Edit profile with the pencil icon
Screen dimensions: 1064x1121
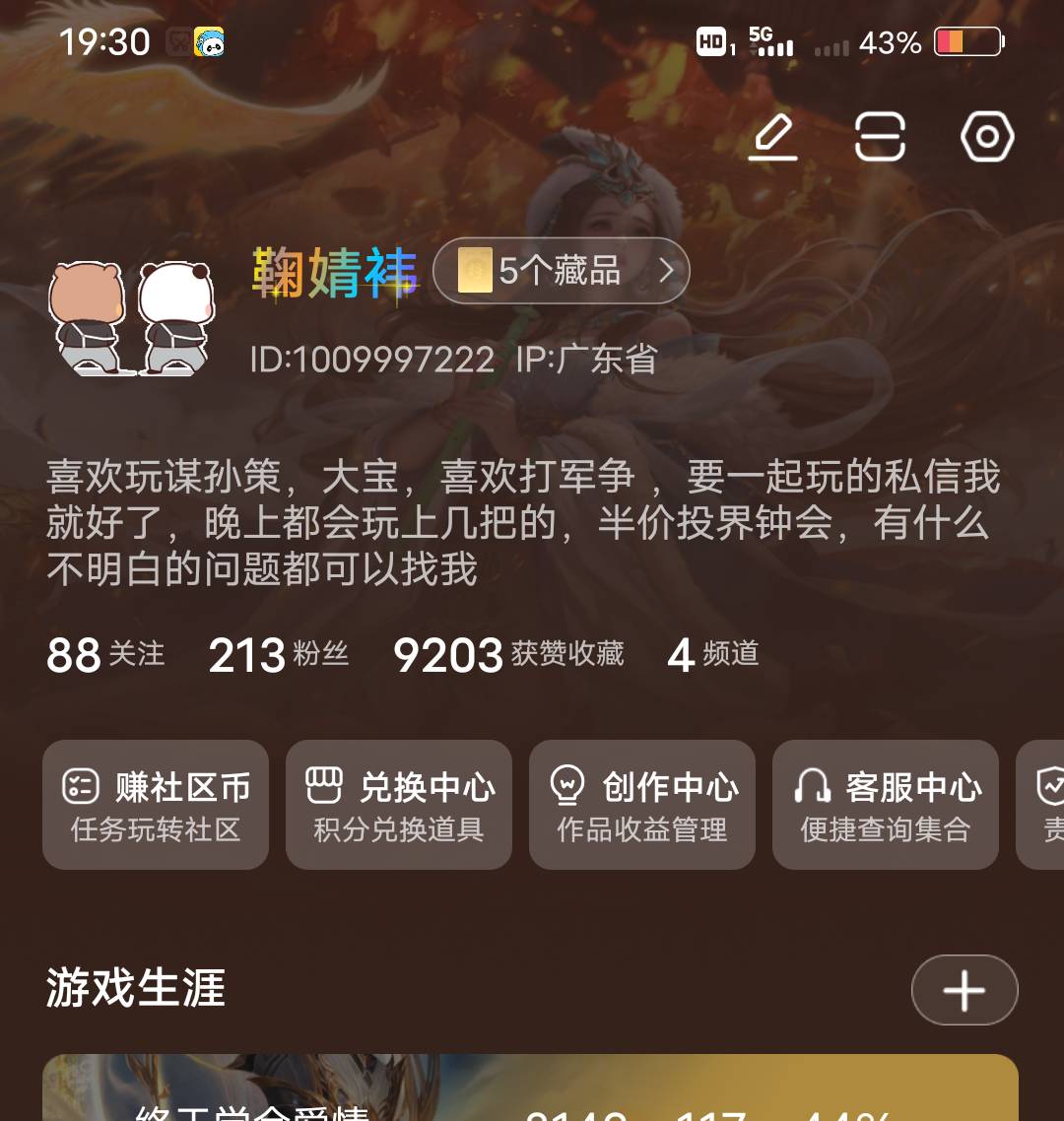click(773, 137)
